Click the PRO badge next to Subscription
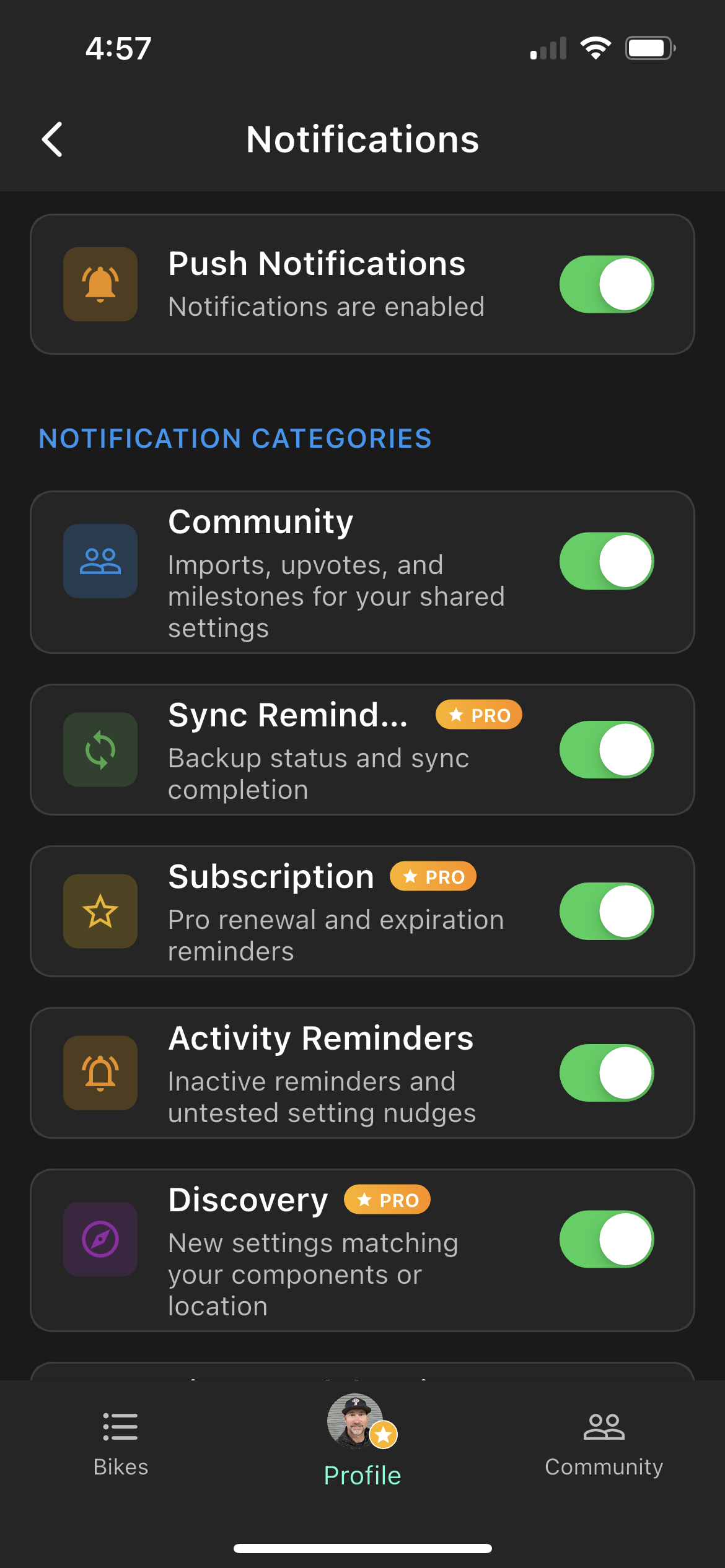This screenshot has height=1568, width=725. 433,876
